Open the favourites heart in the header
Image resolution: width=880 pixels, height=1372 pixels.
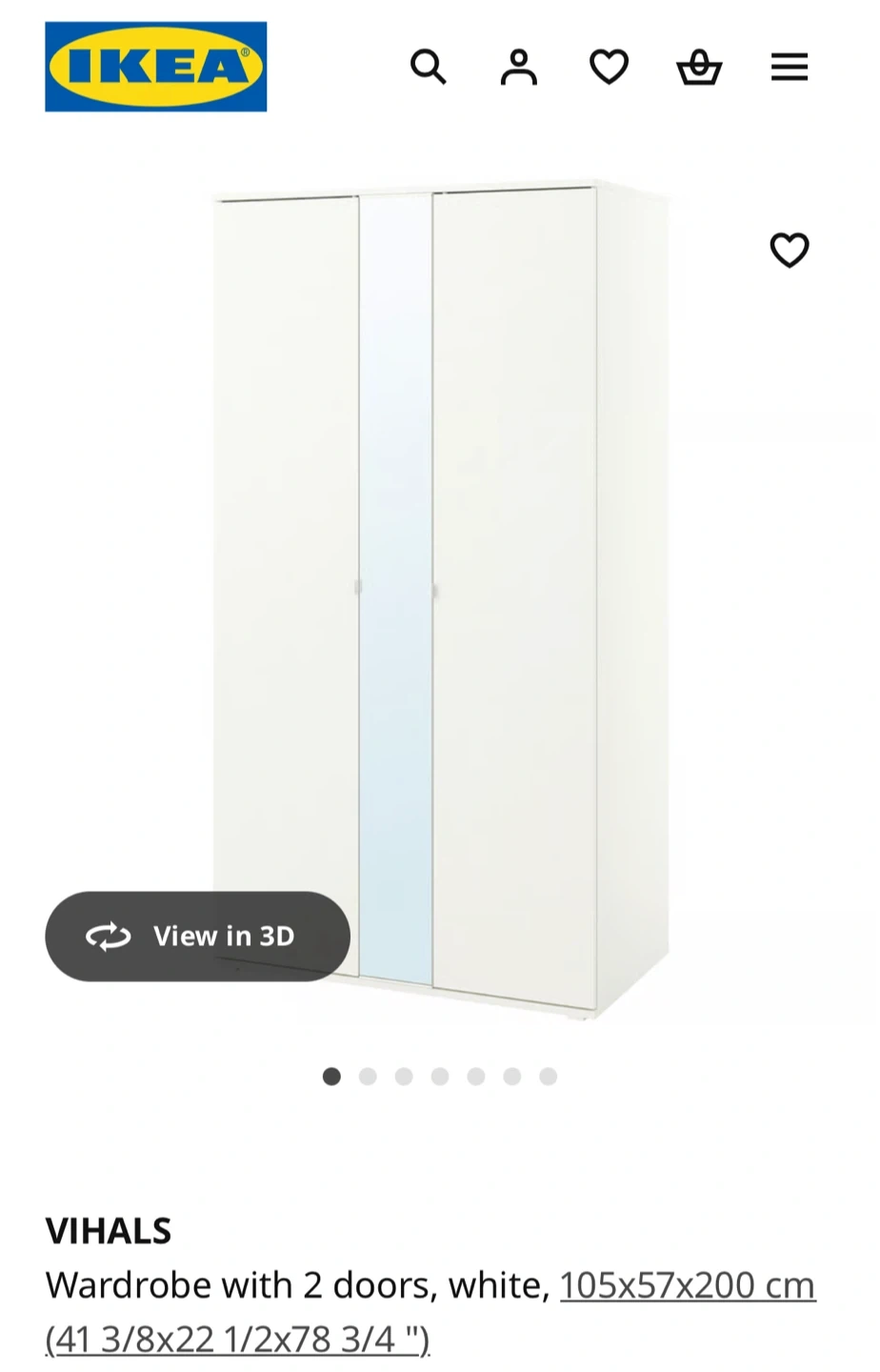click(609, 67)
